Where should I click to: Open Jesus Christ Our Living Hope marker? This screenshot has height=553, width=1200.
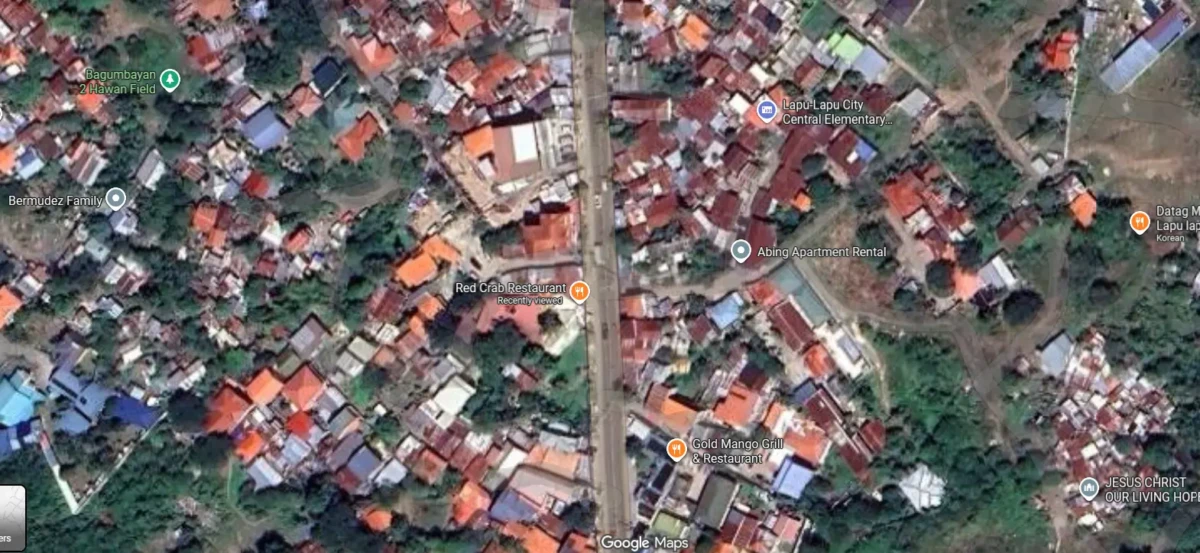coord(1089,488)
